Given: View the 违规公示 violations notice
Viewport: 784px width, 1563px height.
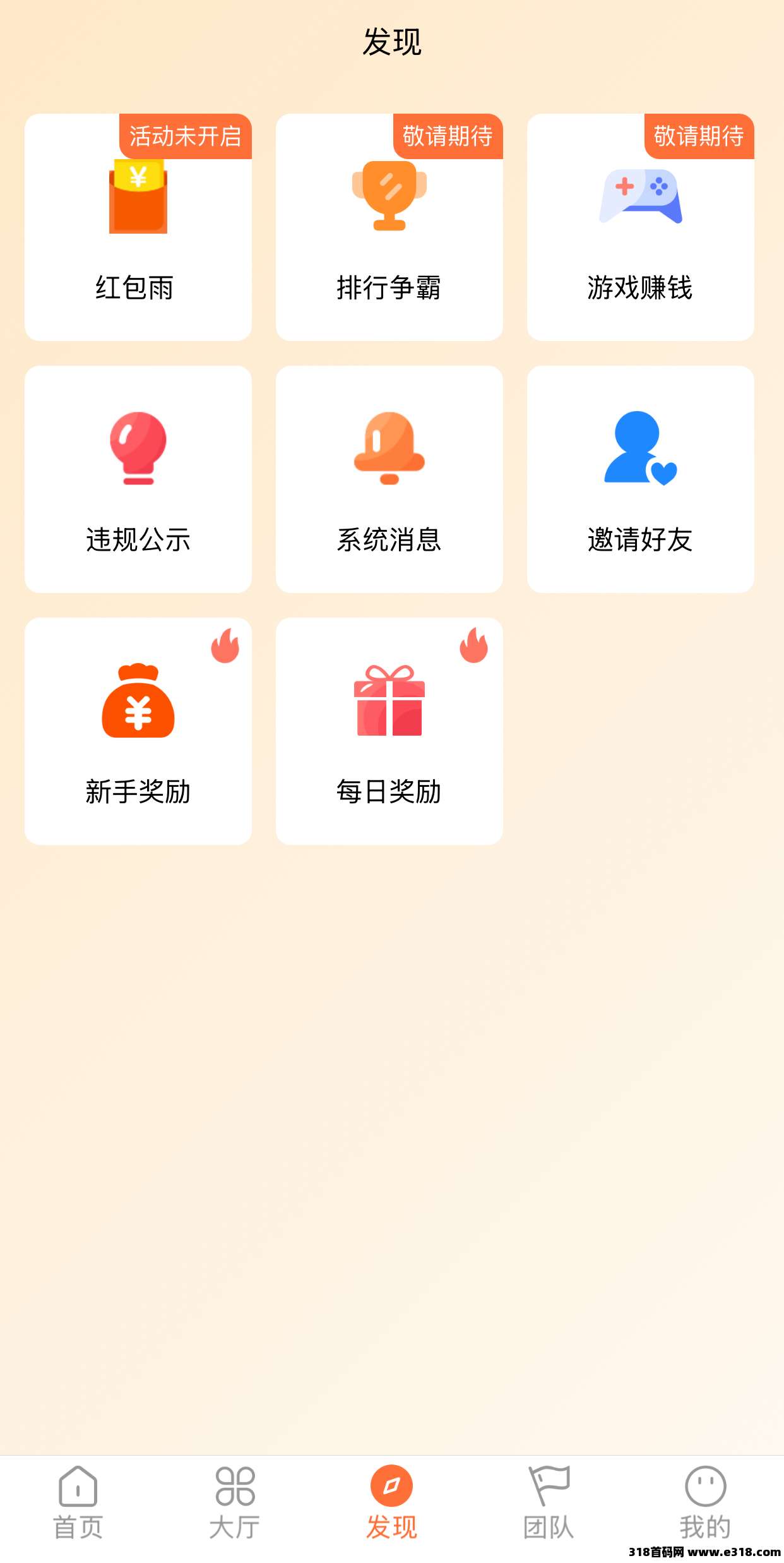Looking at the screenshot, I should (138, 479).
